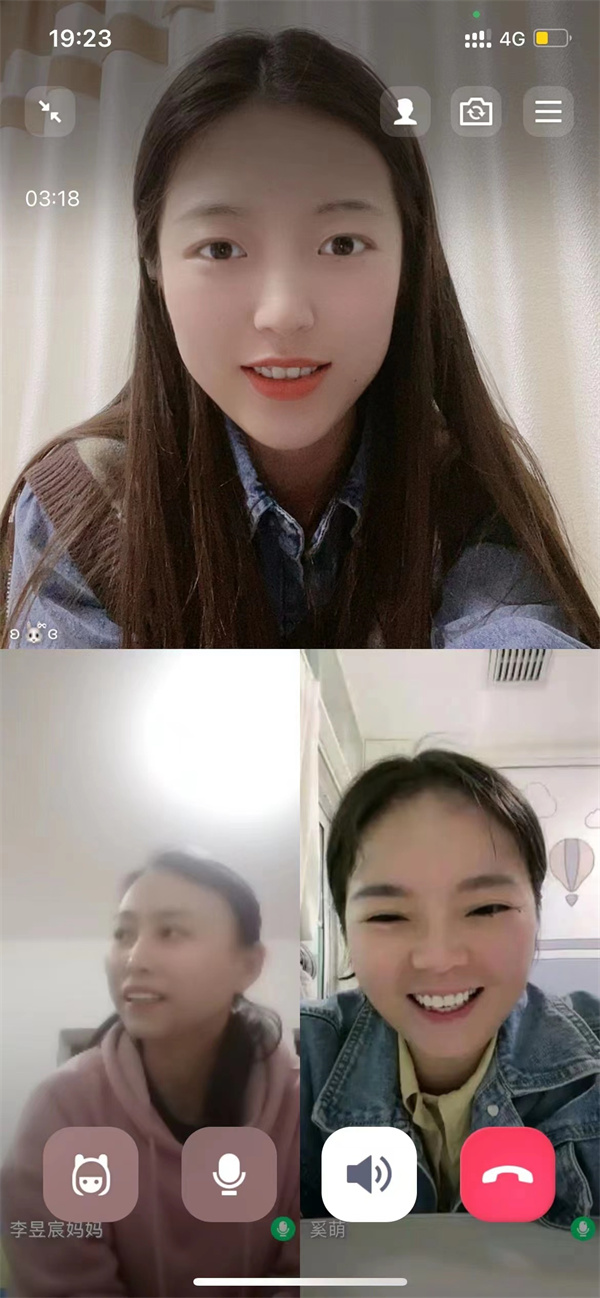Hang up the call
The image size is (600, 1298).
pyautogui.click(x=508, y=1174)
